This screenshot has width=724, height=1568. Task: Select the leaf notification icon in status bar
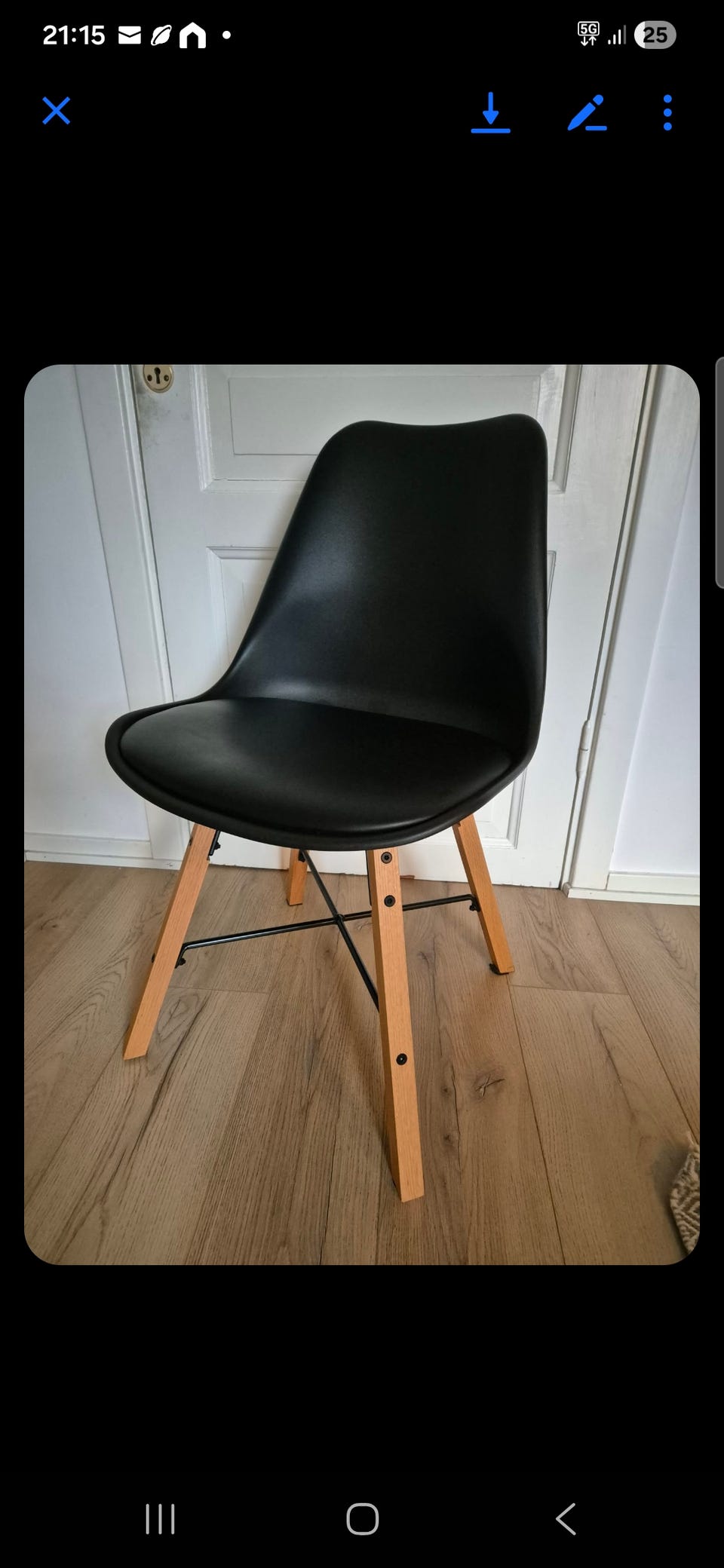162,36
